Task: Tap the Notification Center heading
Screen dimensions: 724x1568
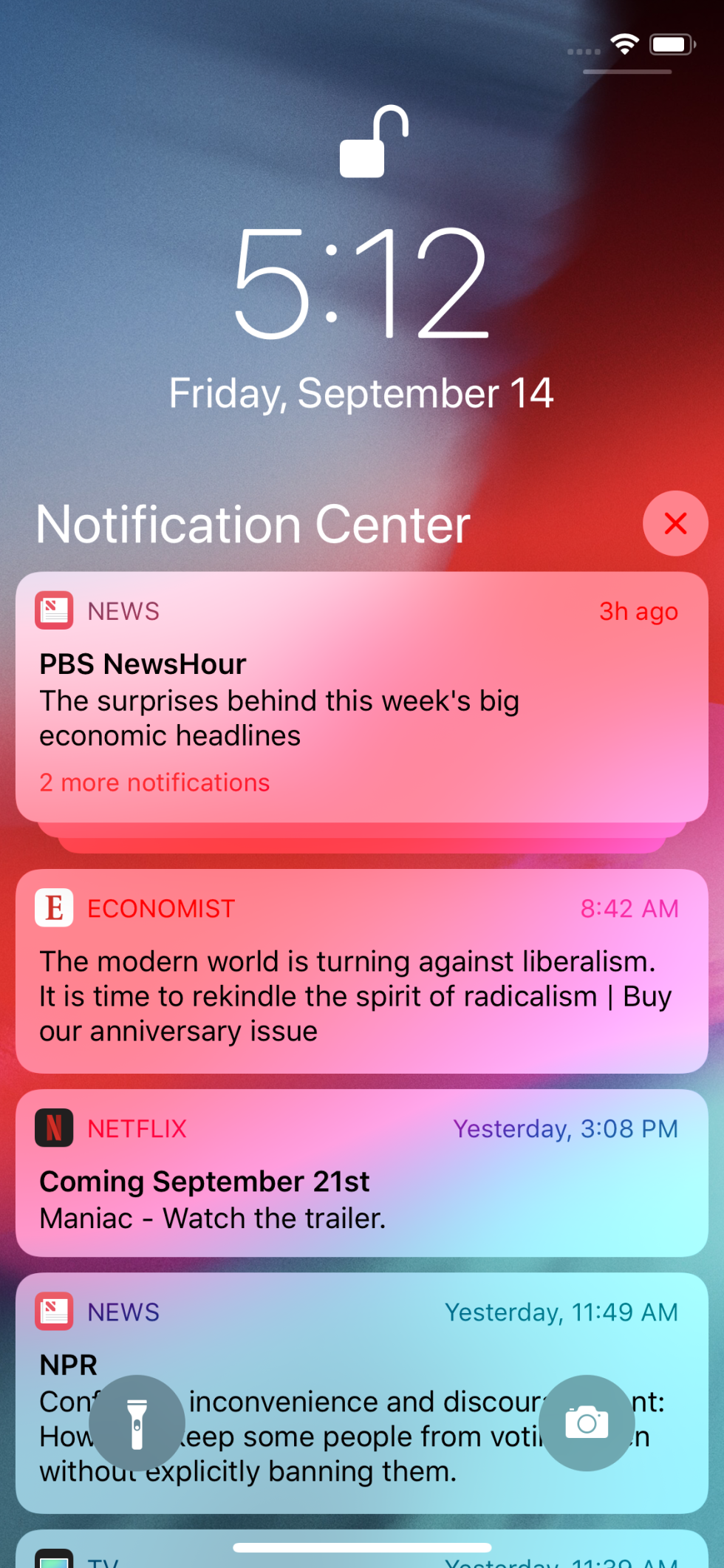Action: tap(253, 525)
